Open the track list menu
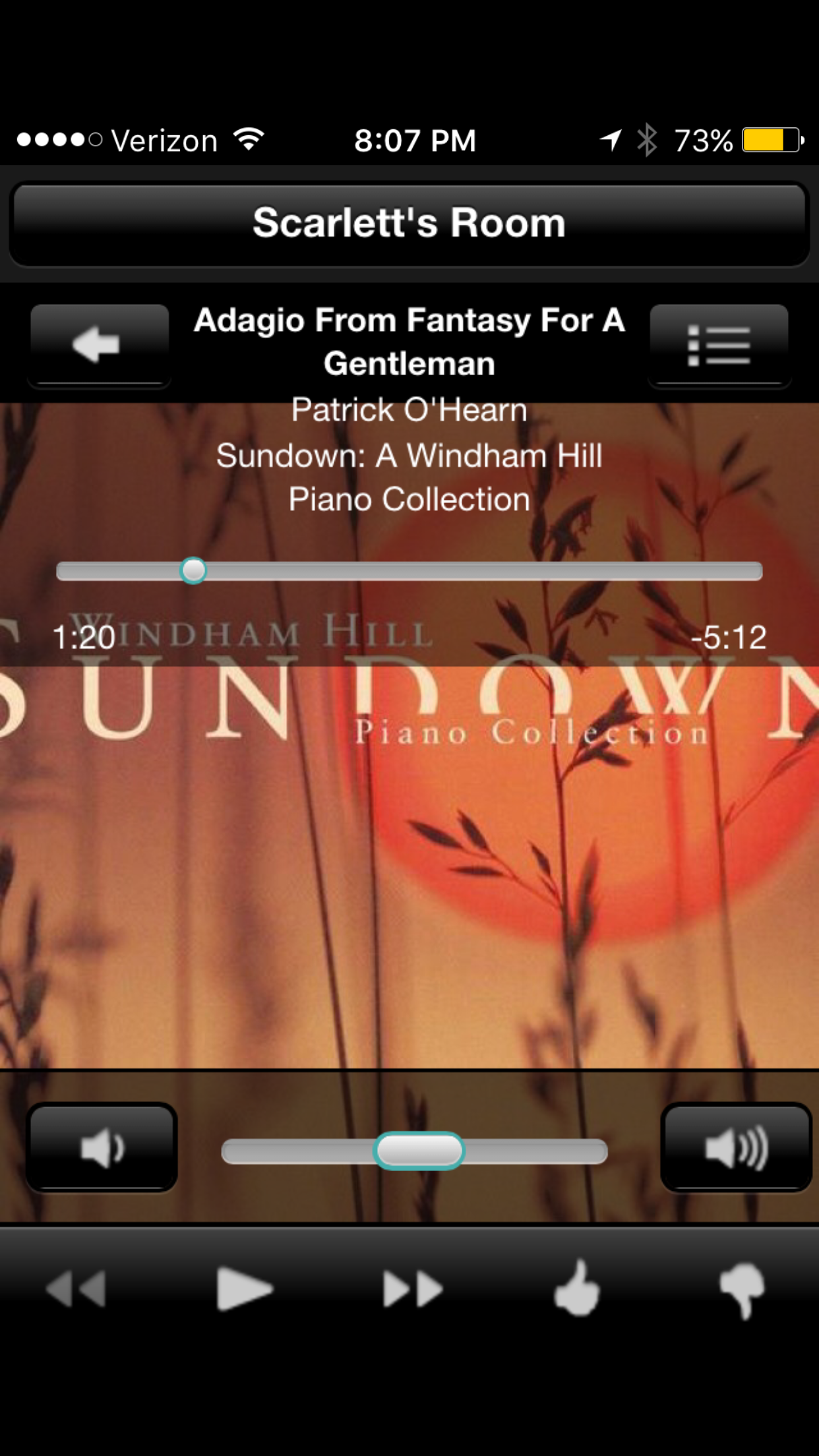Viewport: 819px width, 1456px height. pos(719,344)
